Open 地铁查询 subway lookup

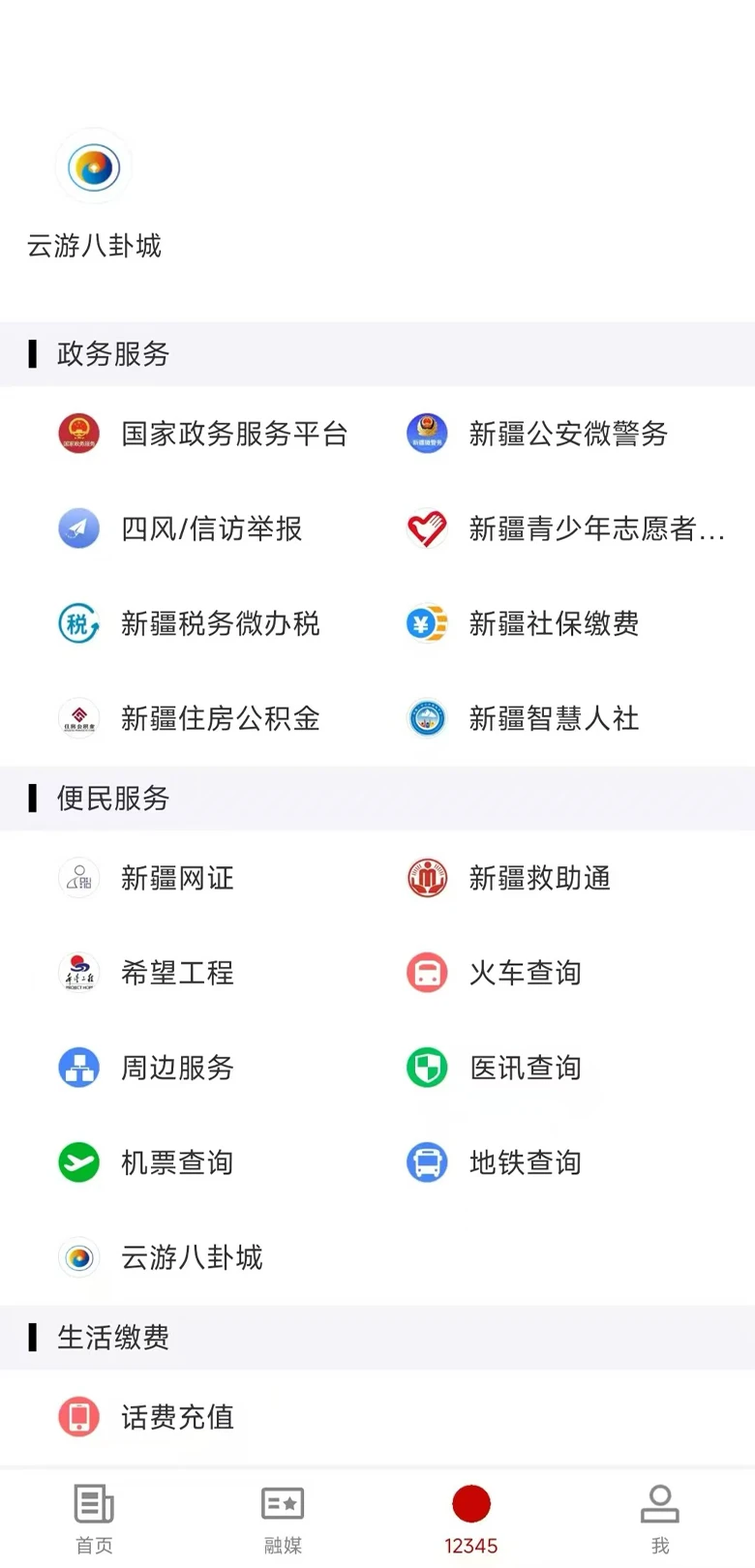(495, 1162)
